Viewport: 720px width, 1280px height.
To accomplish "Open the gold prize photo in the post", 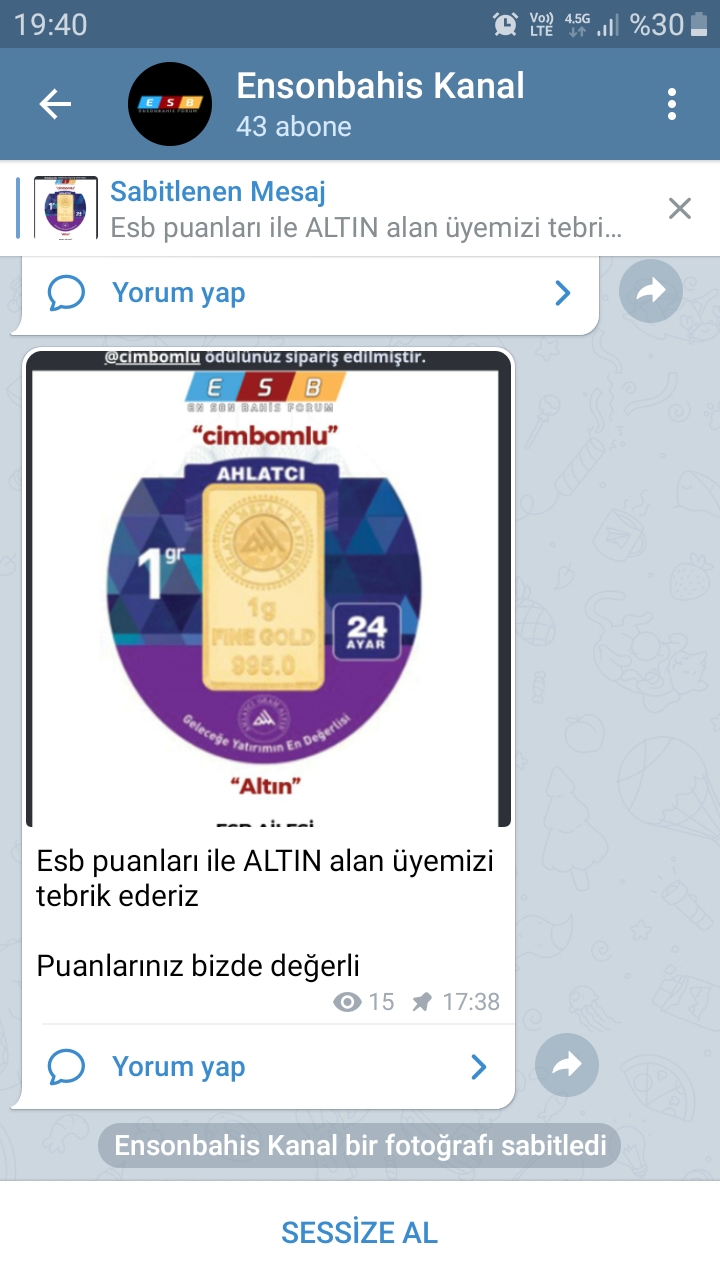I will [x=268, y=588].
